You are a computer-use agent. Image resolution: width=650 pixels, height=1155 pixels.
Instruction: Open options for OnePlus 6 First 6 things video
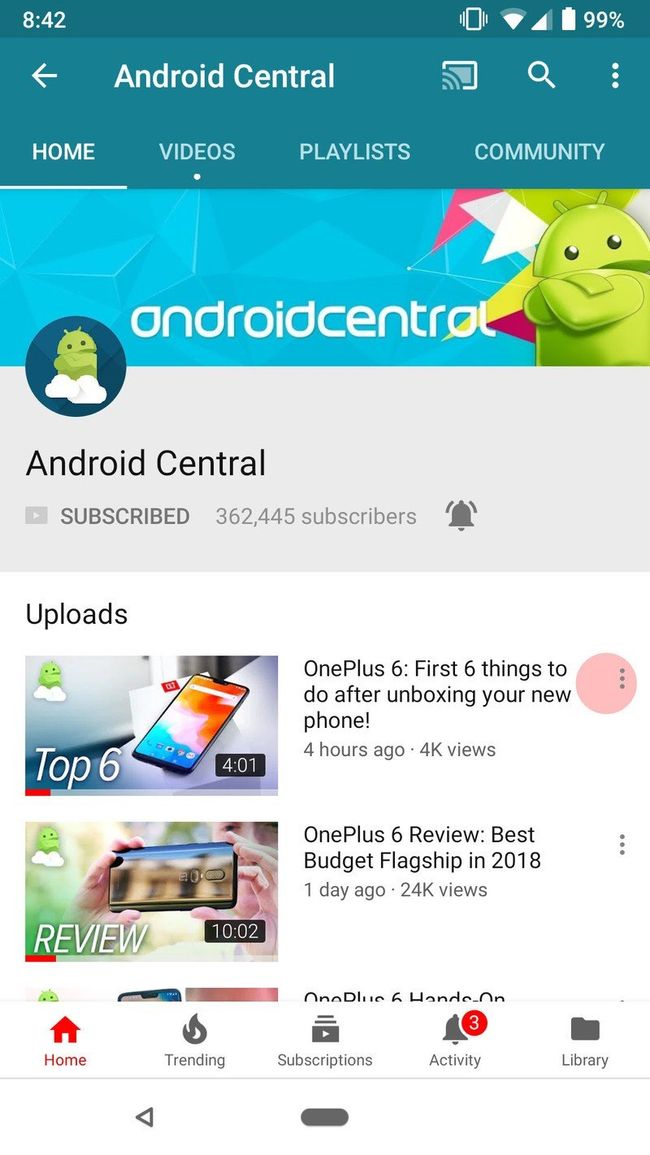(x=621, y=680)
